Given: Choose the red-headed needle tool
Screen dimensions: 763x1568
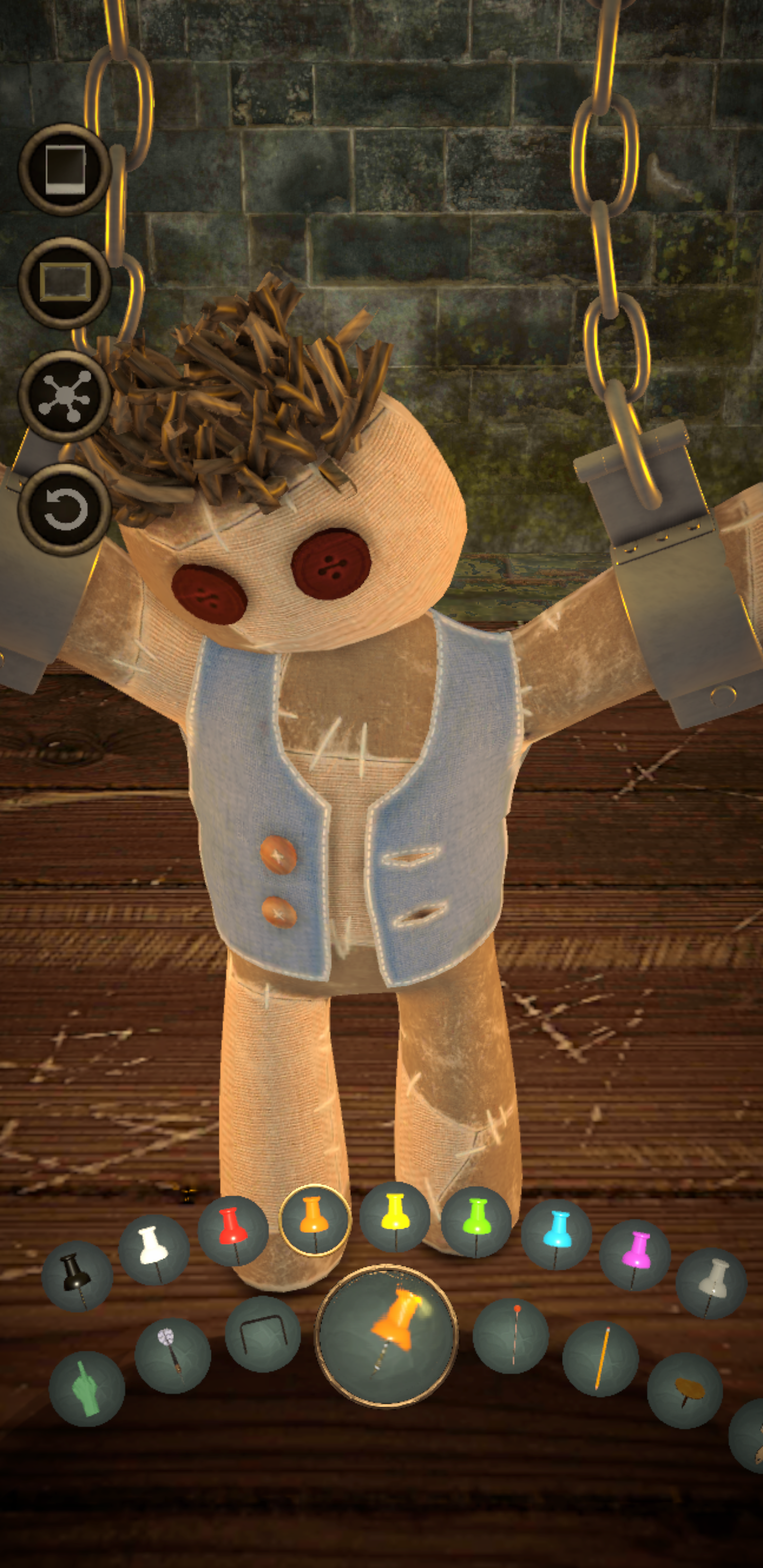Looking at the screenshot, I should (510, 1335).
